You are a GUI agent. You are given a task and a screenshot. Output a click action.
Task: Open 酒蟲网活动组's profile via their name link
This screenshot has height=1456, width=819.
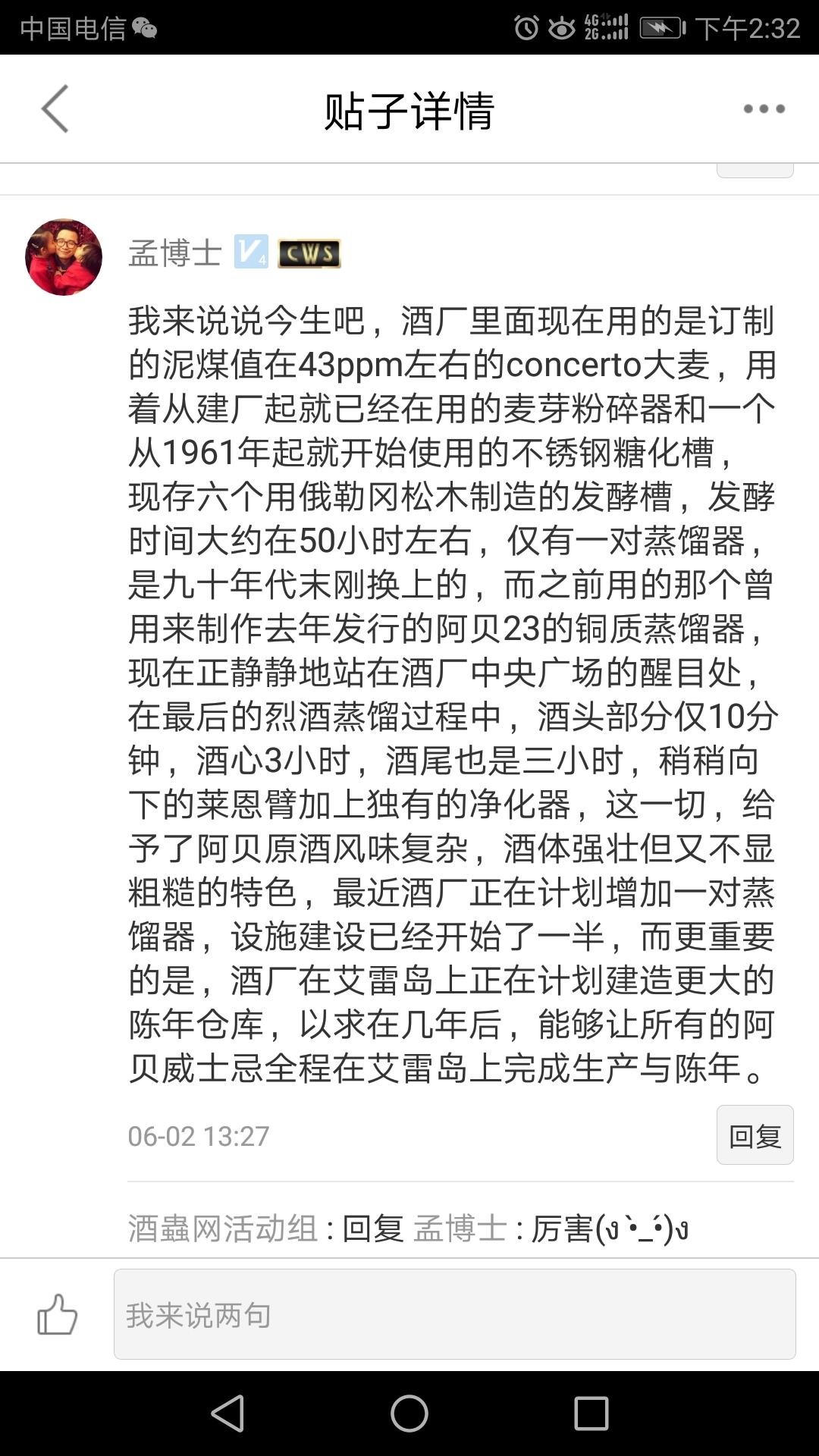[220, 1221]
